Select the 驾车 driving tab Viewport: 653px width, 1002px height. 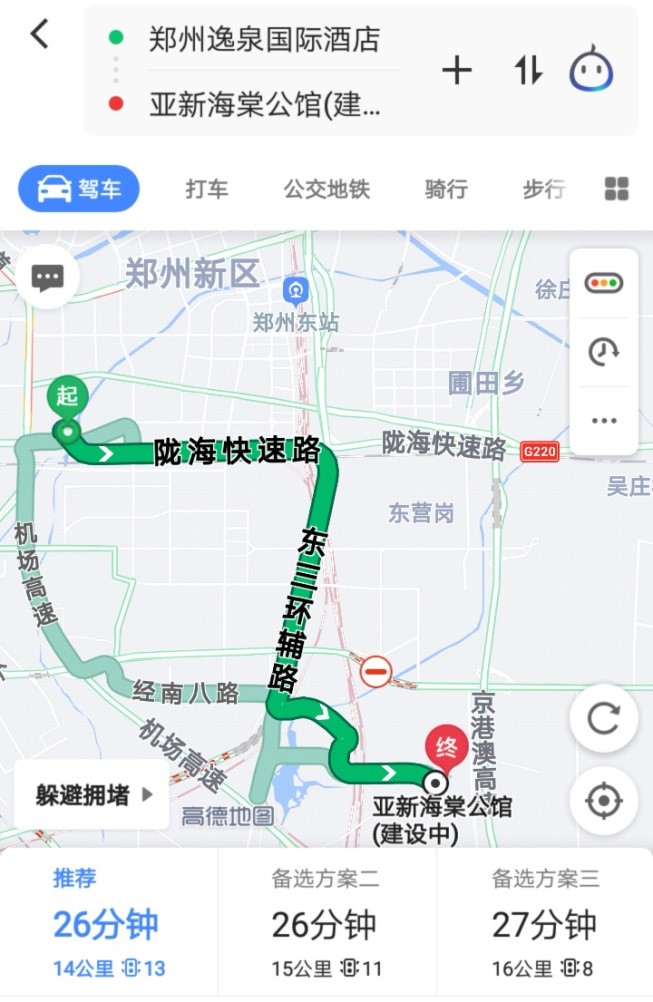pos(79,189)
